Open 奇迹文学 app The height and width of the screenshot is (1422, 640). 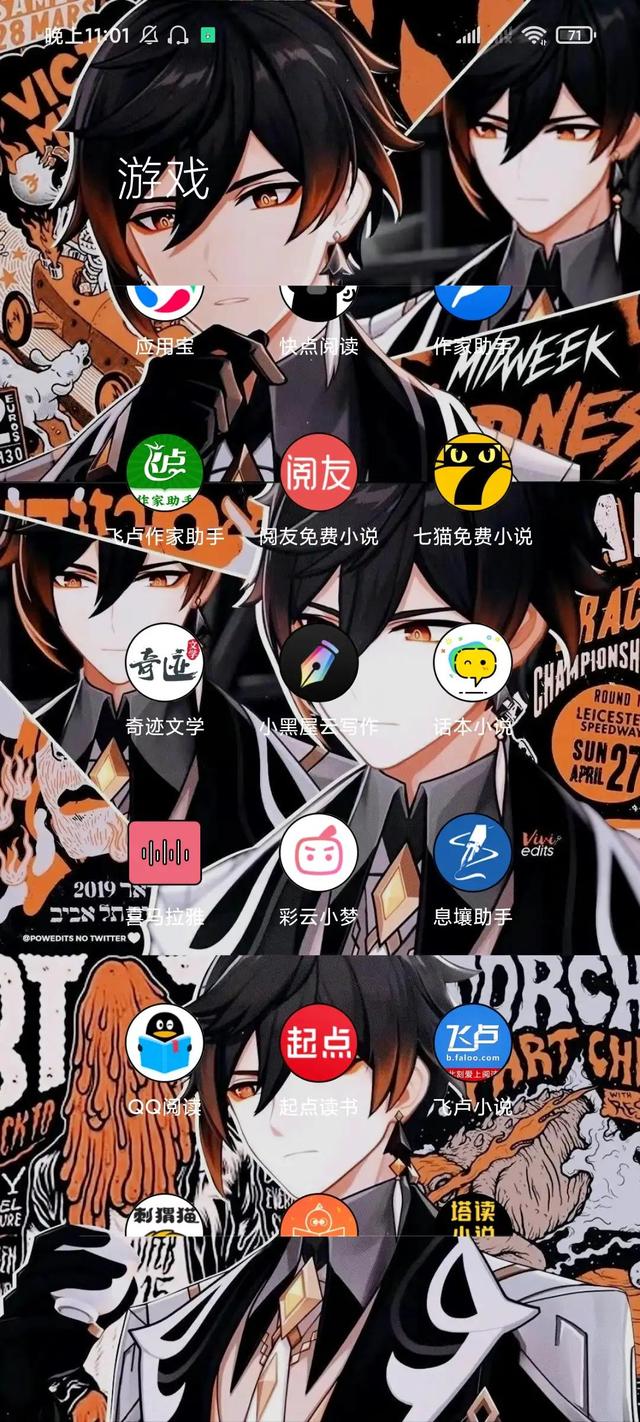point(165,662)
